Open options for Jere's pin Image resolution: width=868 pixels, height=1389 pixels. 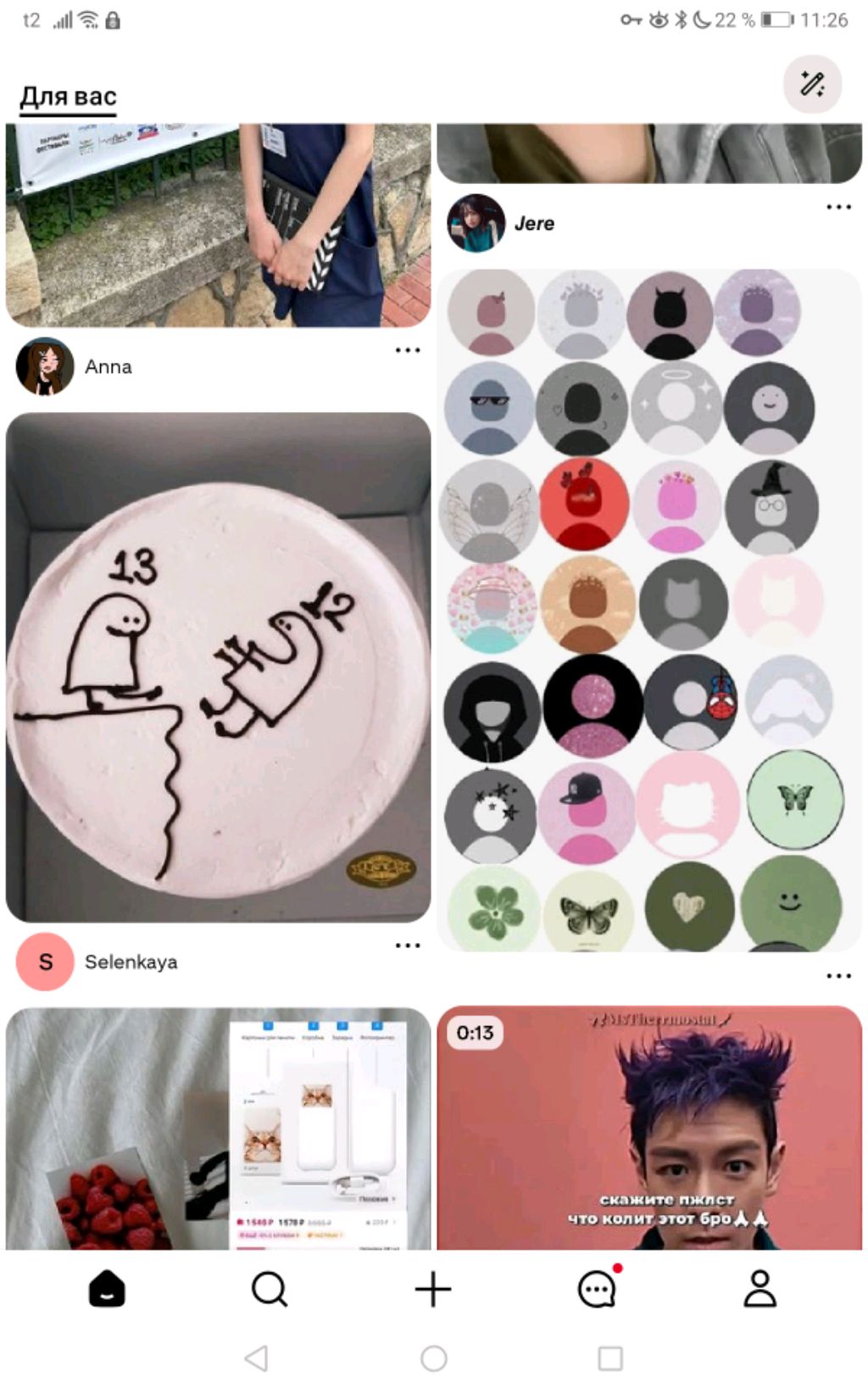[838, 207]
